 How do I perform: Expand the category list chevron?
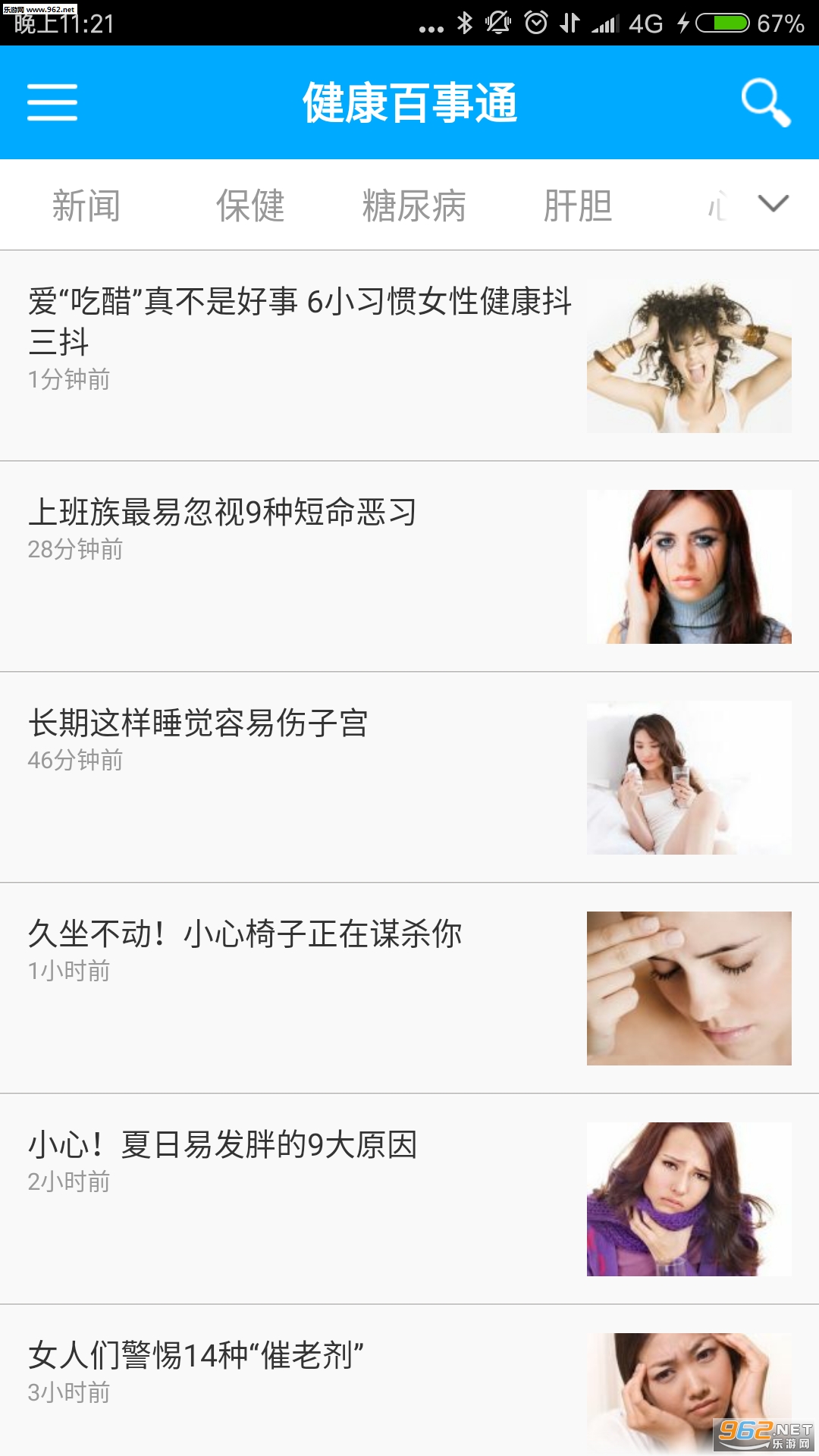click(x=773, y=204)
